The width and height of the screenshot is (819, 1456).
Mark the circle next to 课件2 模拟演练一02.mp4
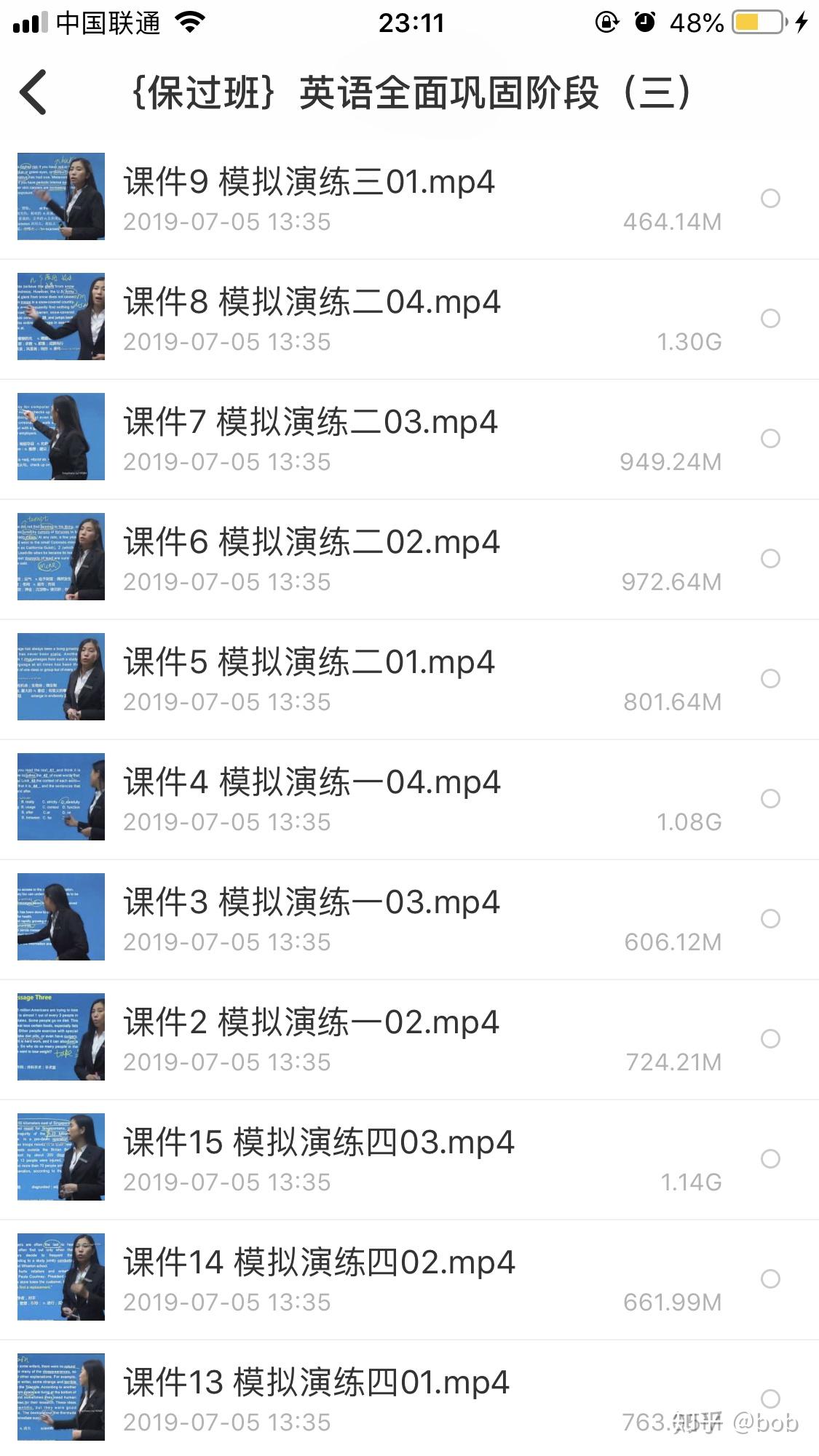pos(770,1039)
